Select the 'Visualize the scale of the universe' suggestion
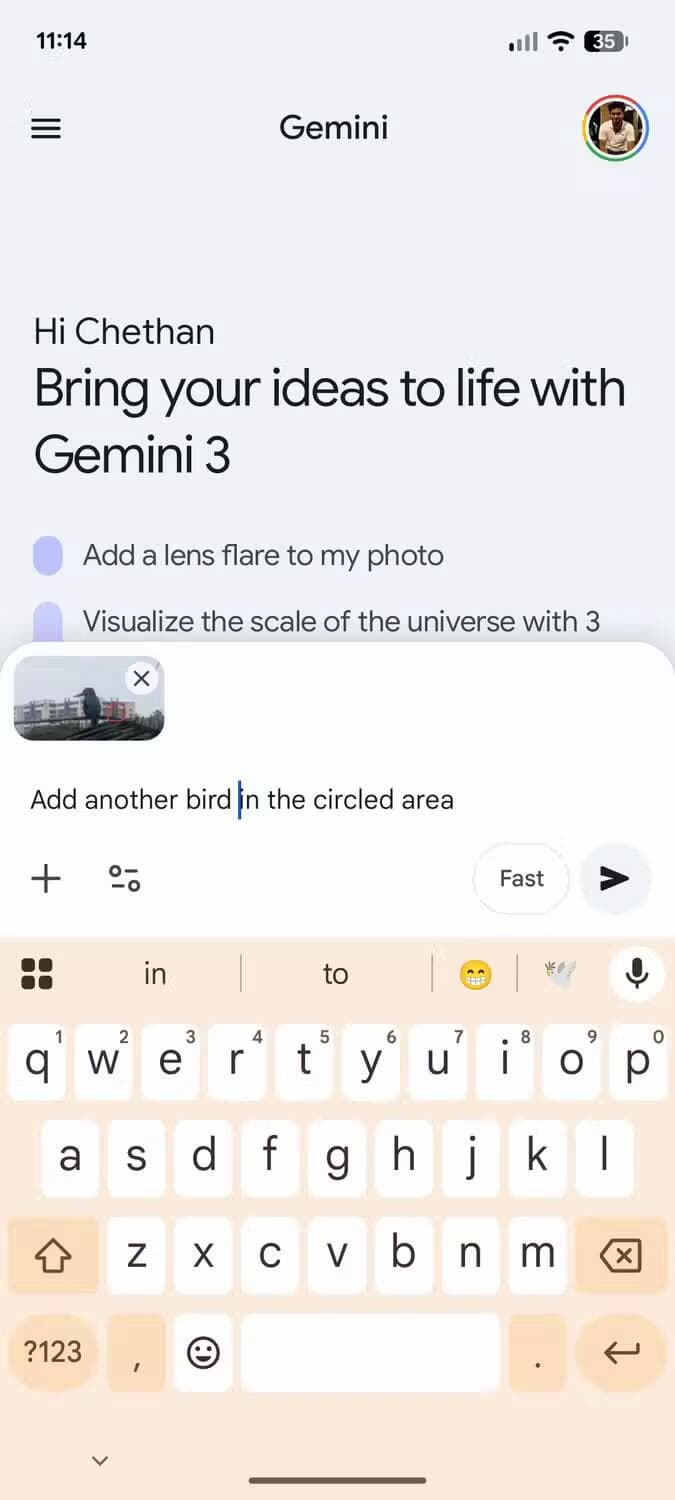Viewport: 675px width, 1500px height. tap(340, 621)
